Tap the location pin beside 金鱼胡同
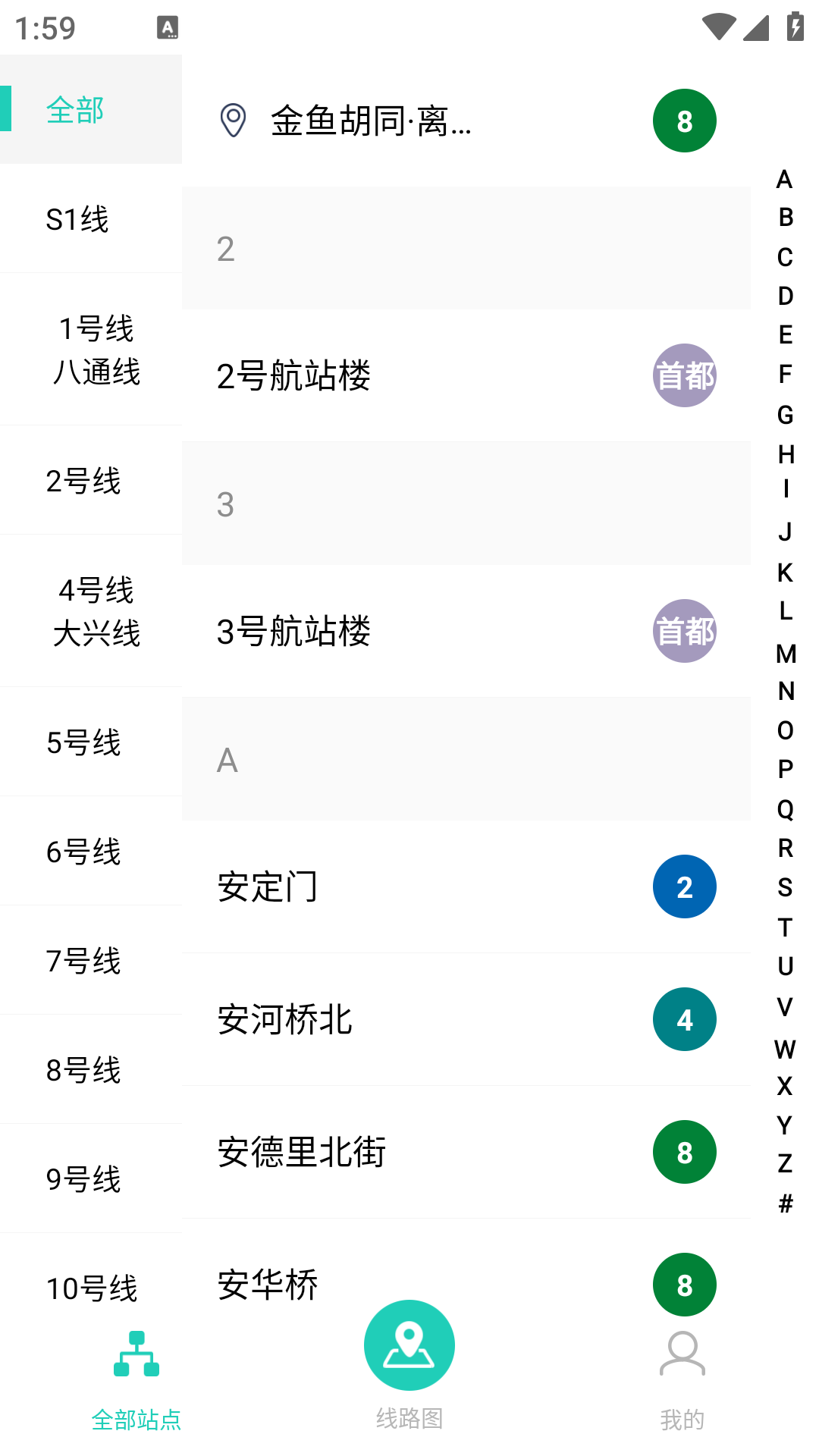Image resolution: width=819 pixels, height=1456 pixels. [232, 121]
